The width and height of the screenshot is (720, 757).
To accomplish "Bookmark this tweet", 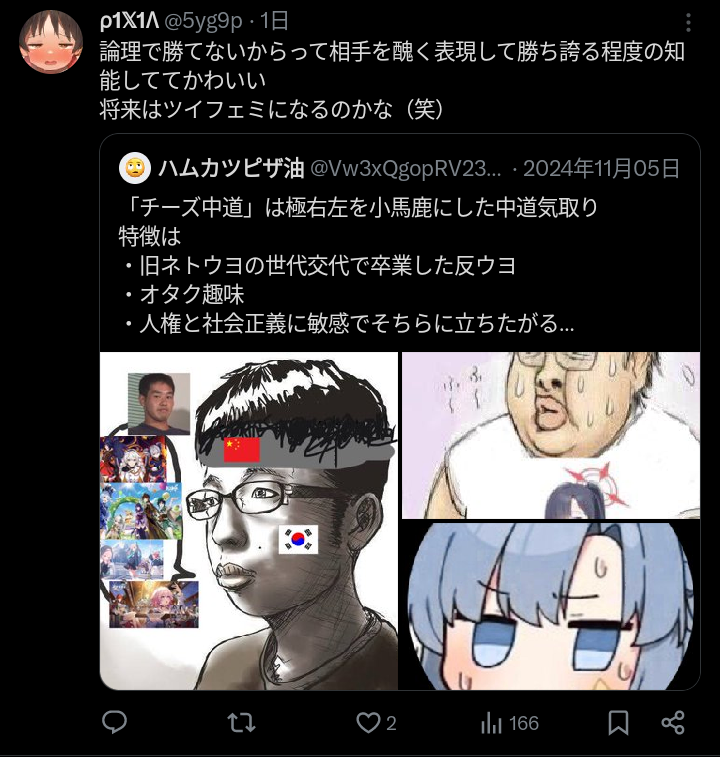I will tap(619, 722).
